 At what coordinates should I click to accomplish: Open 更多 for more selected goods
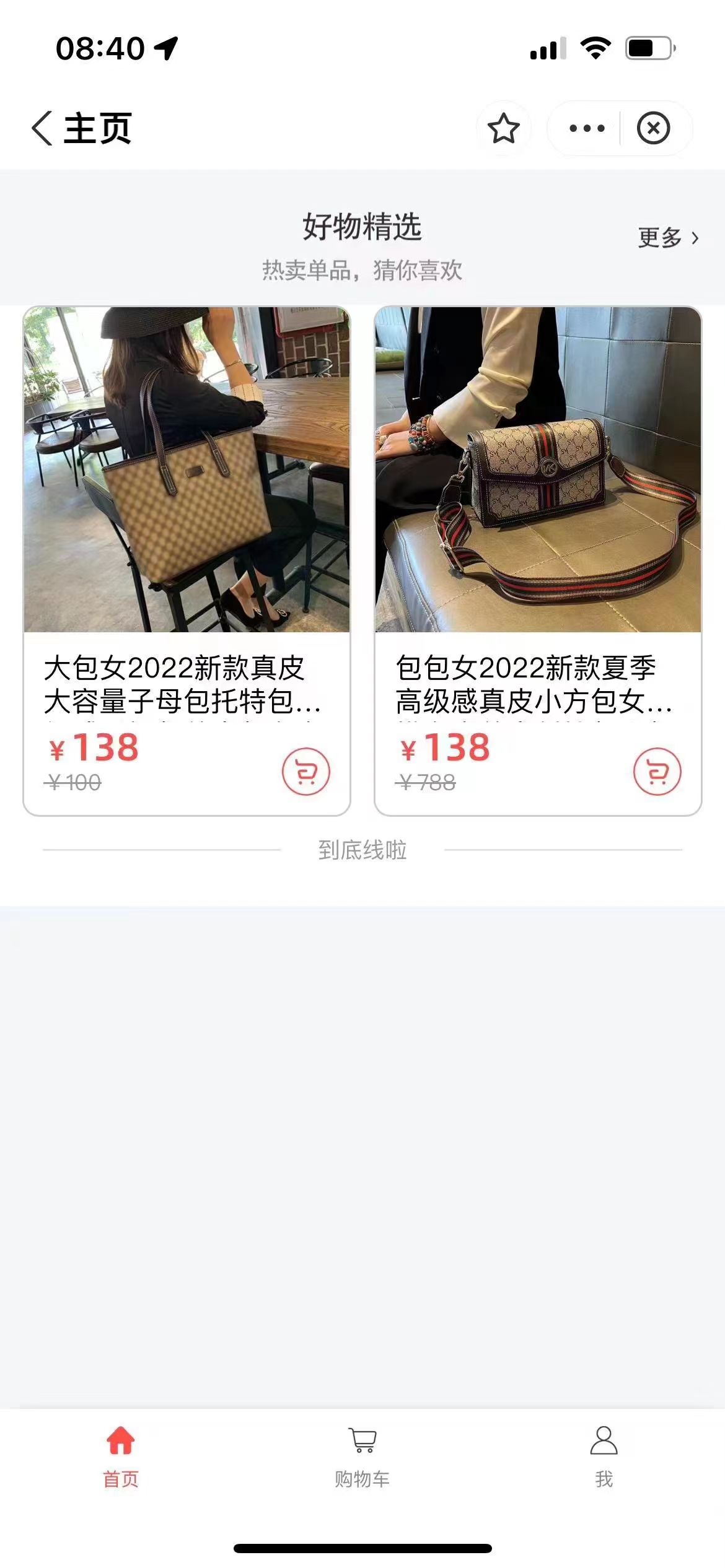668,238
